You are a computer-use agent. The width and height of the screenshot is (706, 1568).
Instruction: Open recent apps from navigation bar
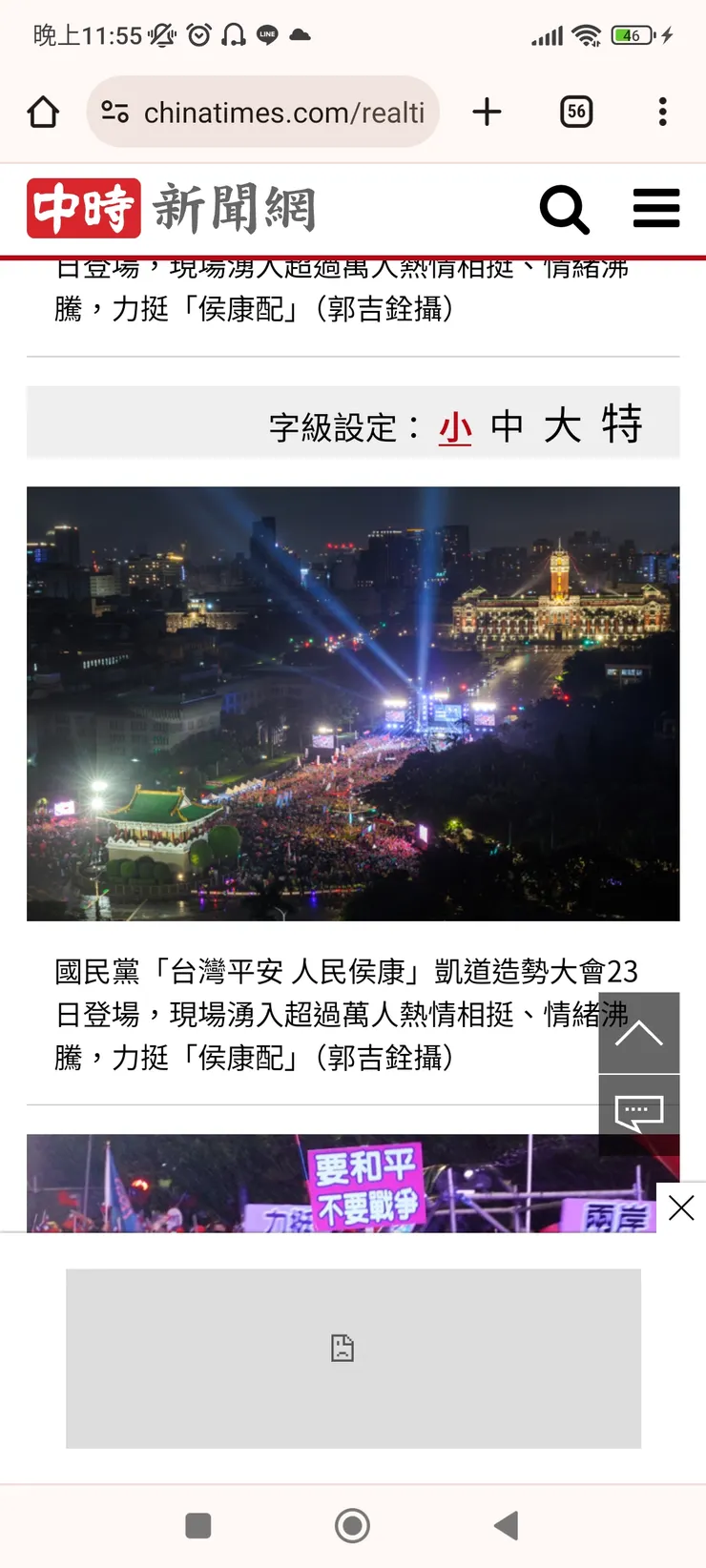click(198, 1526)
